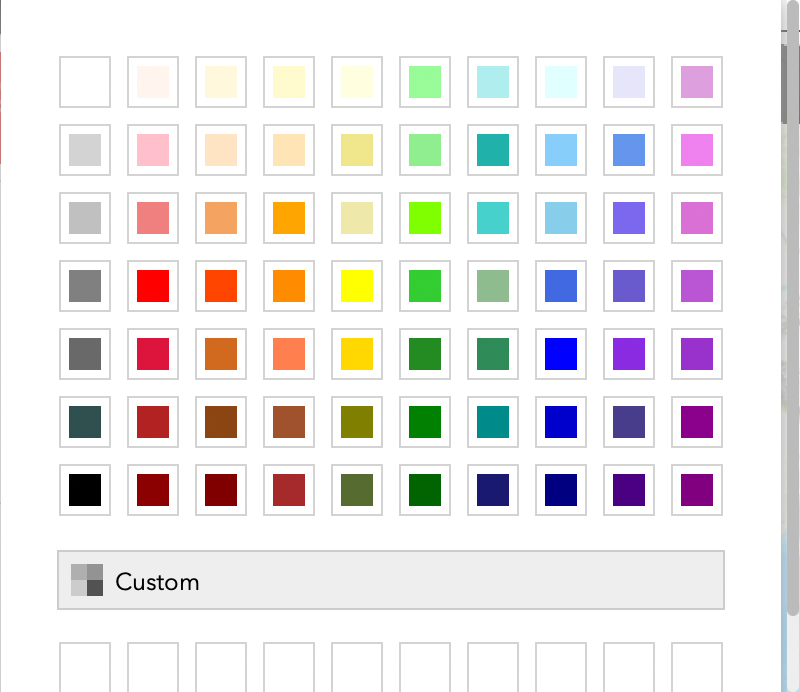This screenshot has height=692, width=800.
Task: Select the light green top-row swatch
Action: (x=425, y=82)
